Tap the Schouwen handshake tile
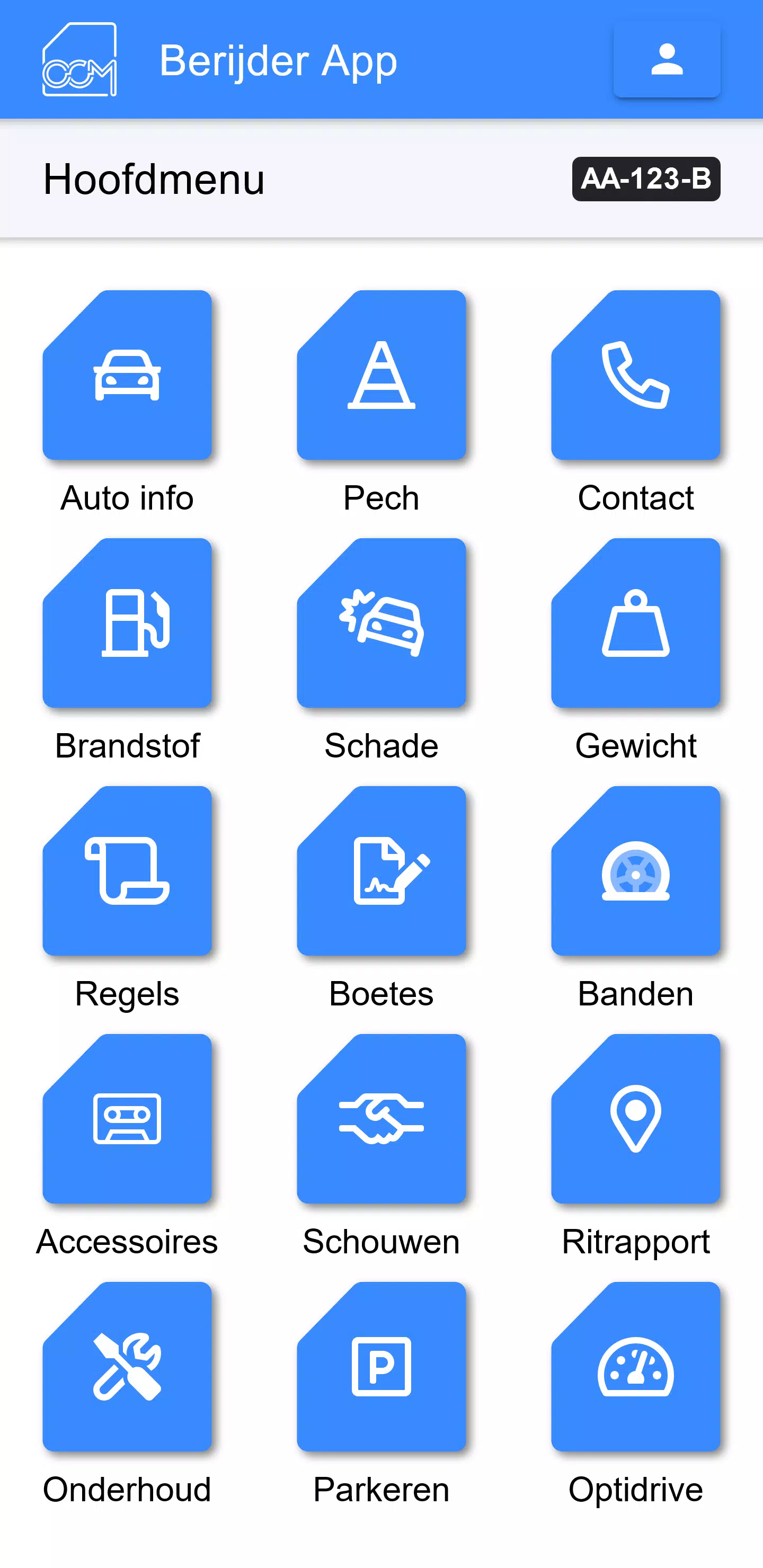 point(381,1119)
